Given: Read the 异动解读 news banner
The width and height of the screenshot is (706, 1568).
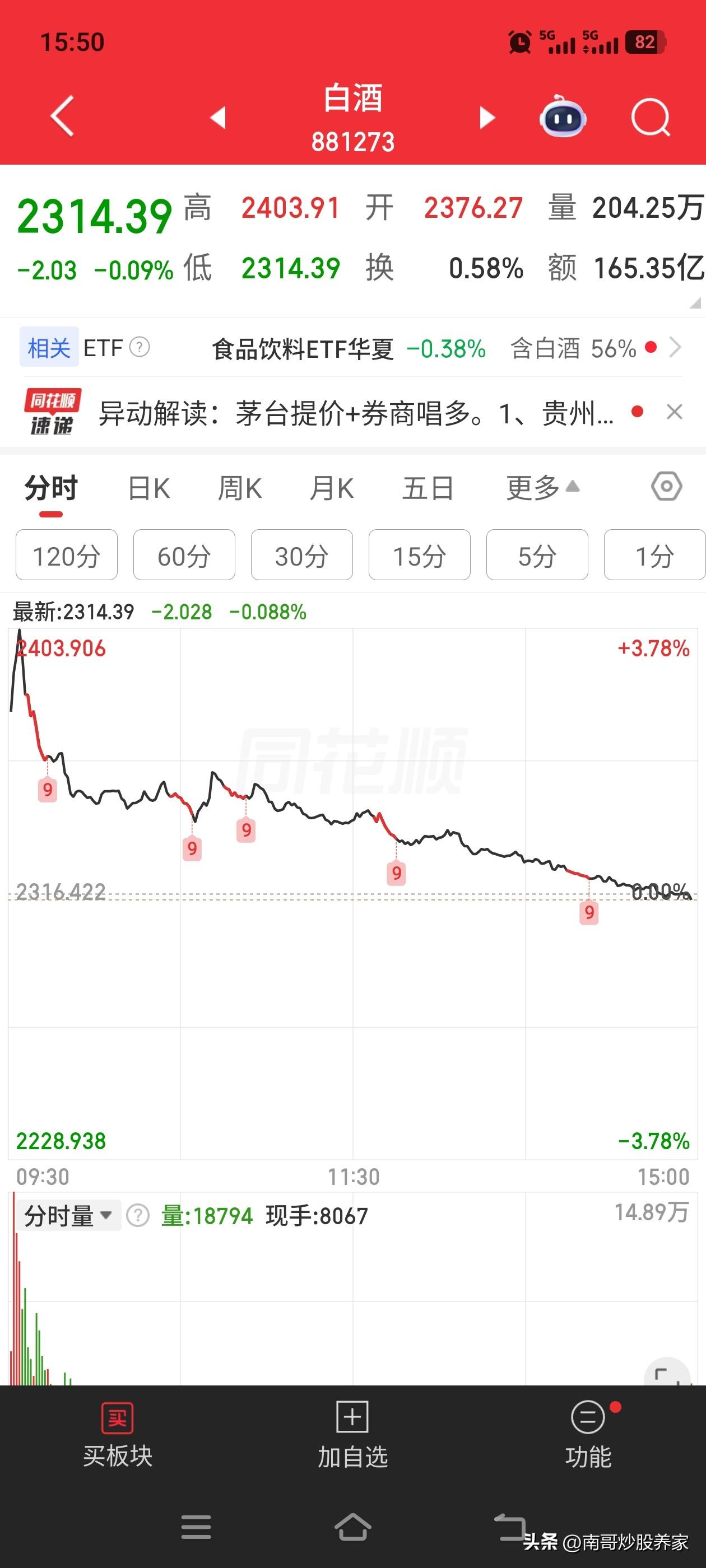Looking at the screenshot, I should pos(347,412).
